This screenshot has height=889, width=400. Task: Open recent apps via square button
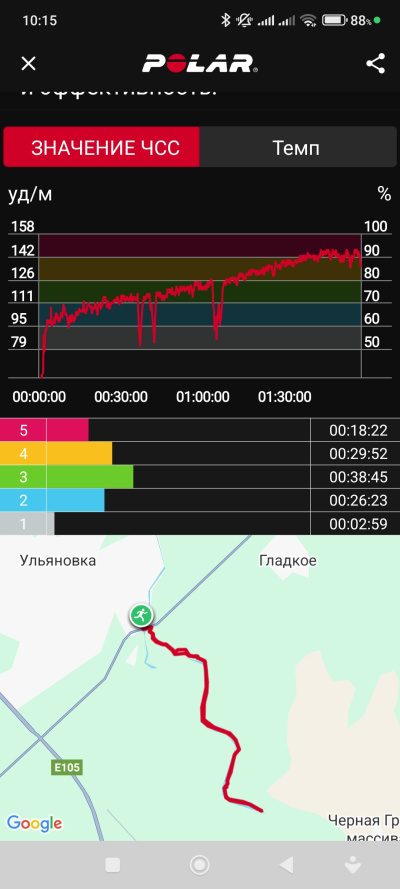tap(113, 865)
